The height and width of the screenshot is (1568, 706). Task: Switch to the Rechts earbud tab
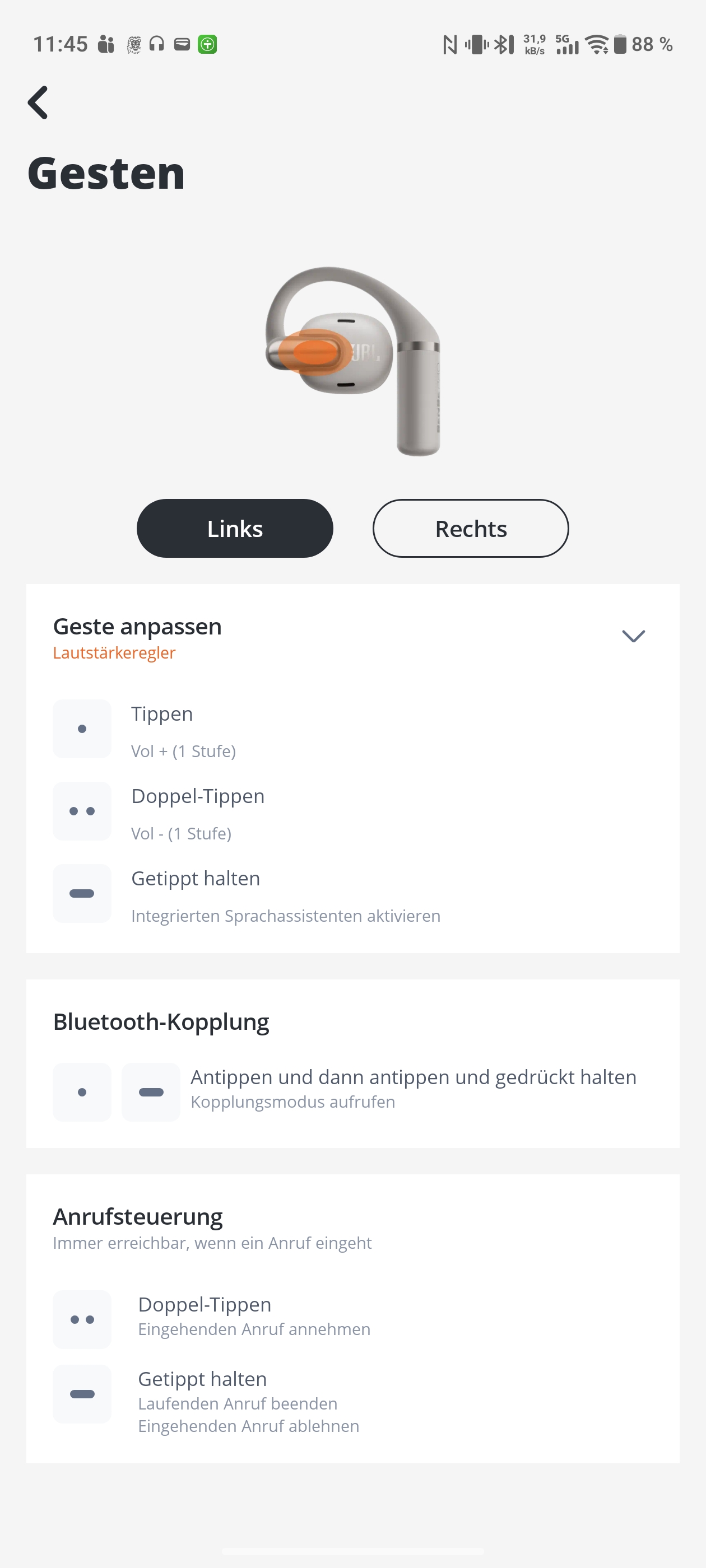pyautogui.click(x=470, y=528)
